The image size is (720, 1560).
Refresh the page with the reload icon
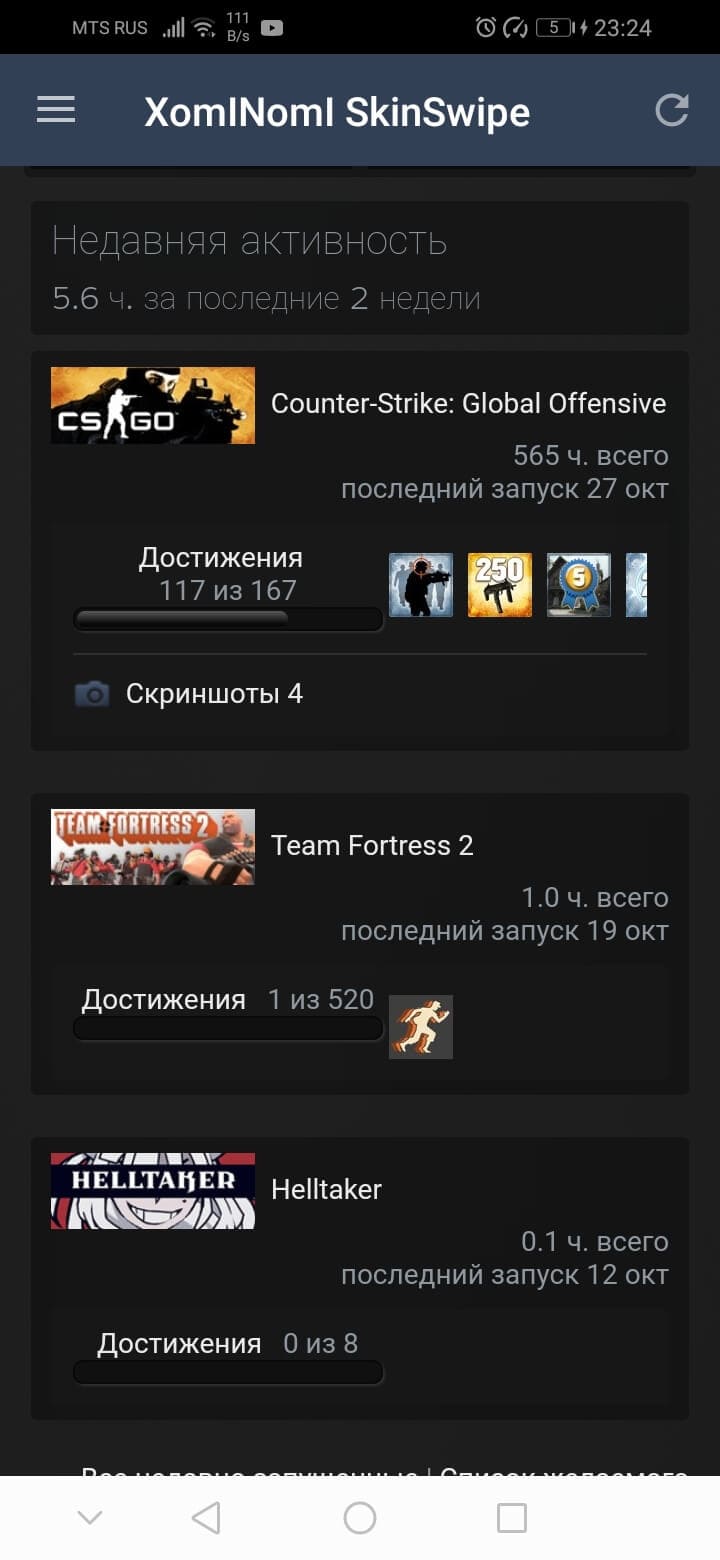click(x=672, y=110)
